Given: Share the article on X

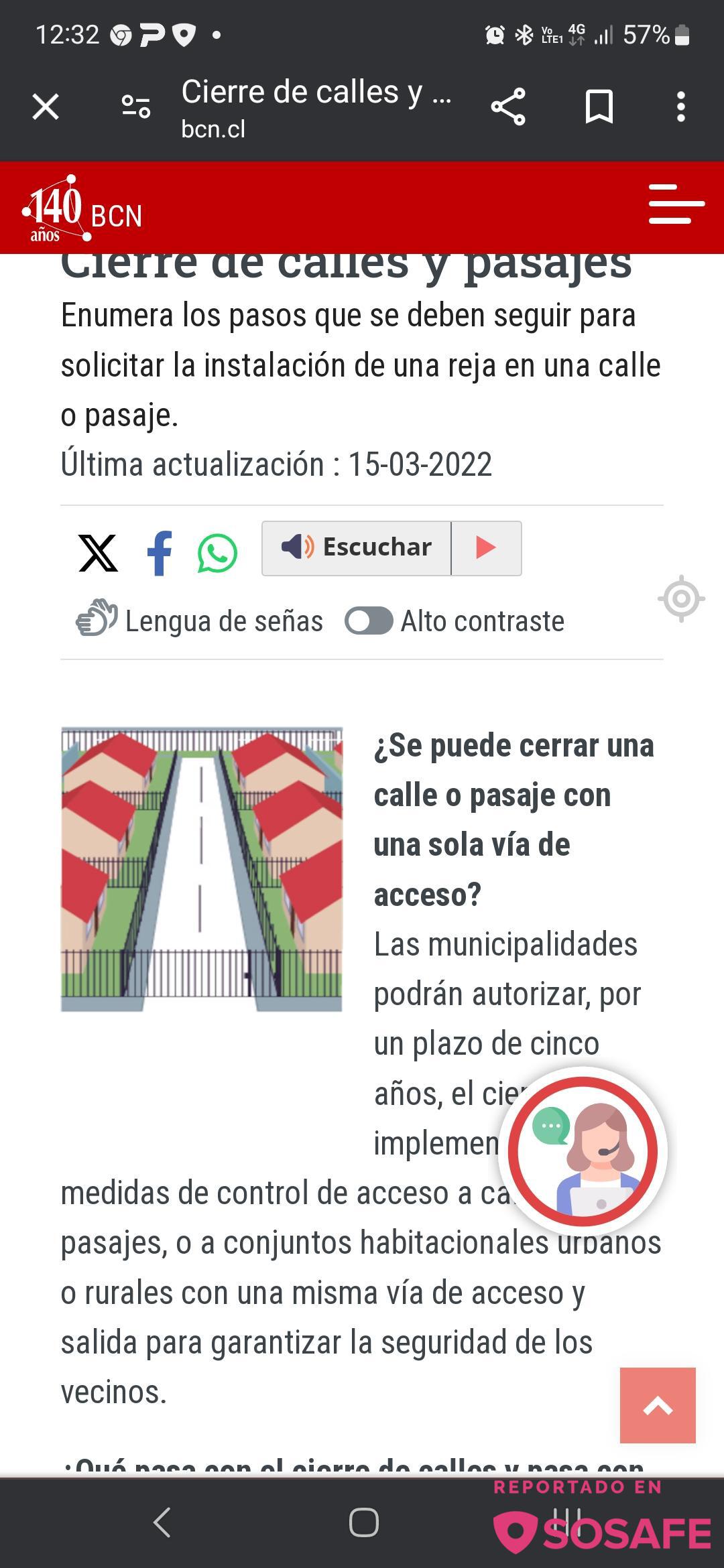Looking at the screenshot, I should pyautogui.click(x=98, y=553).
